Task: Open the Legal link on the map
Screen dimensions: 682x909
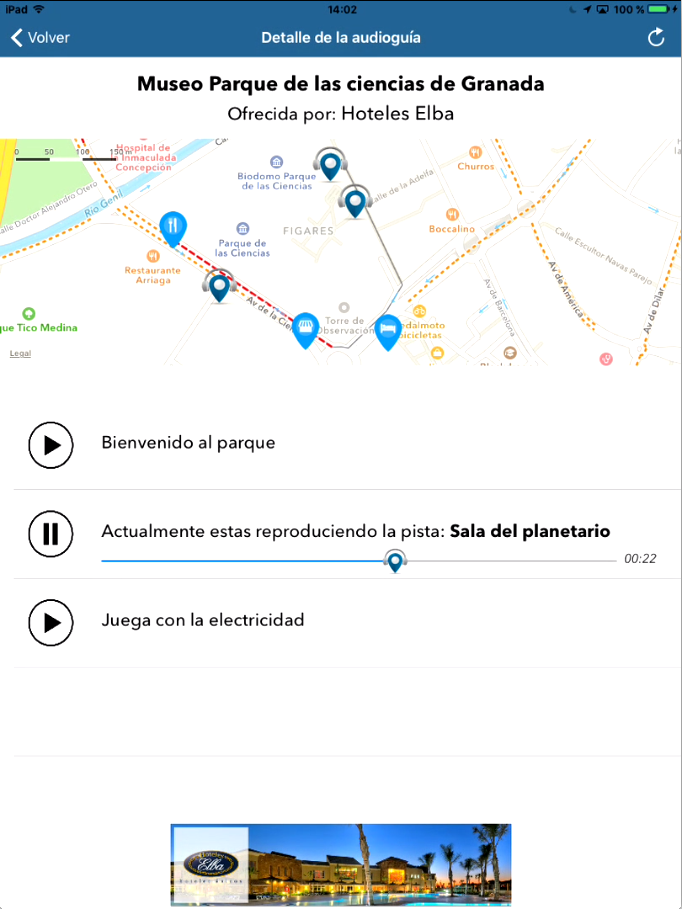Action: [20, 354]
